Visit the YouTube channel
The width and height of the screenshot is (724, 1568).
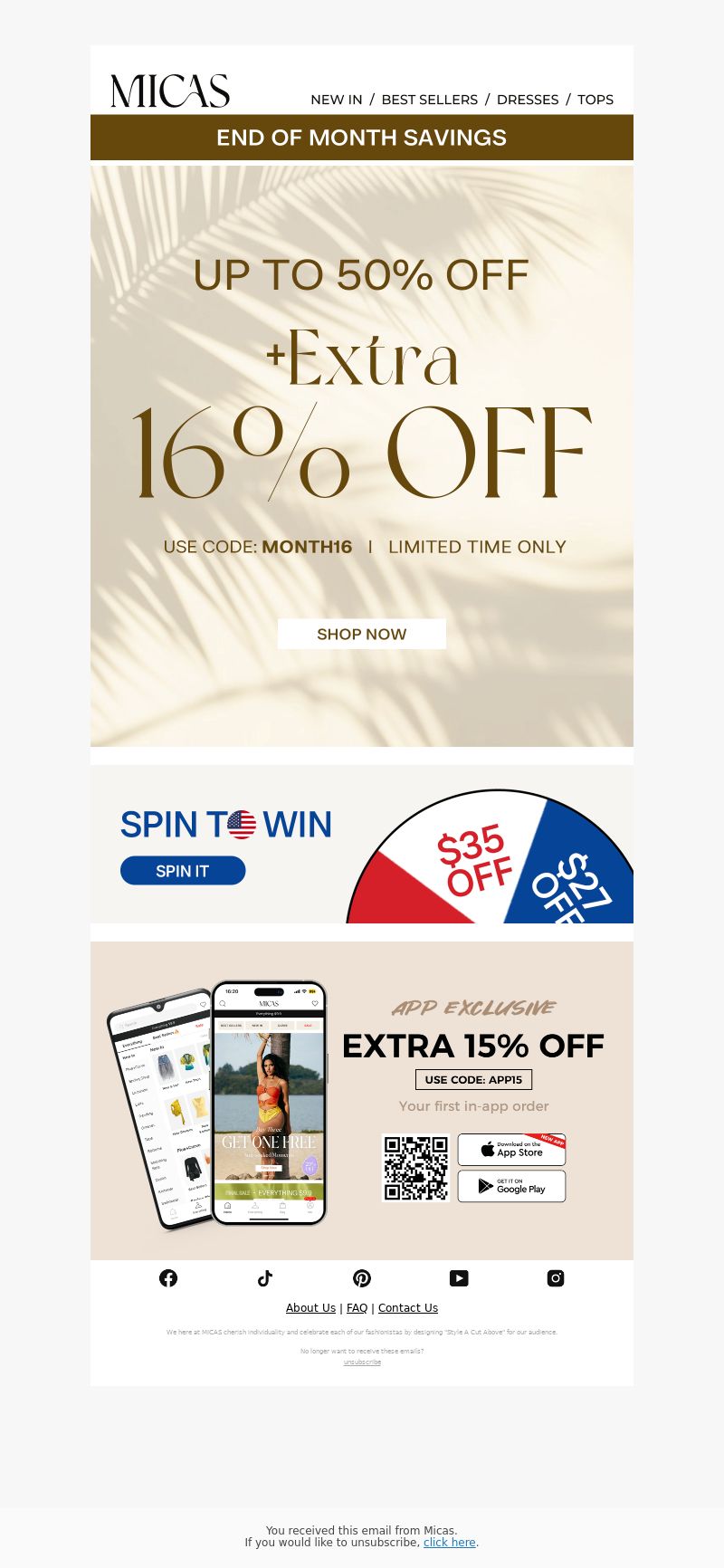pyautogui.click(x=459, y=1278)
